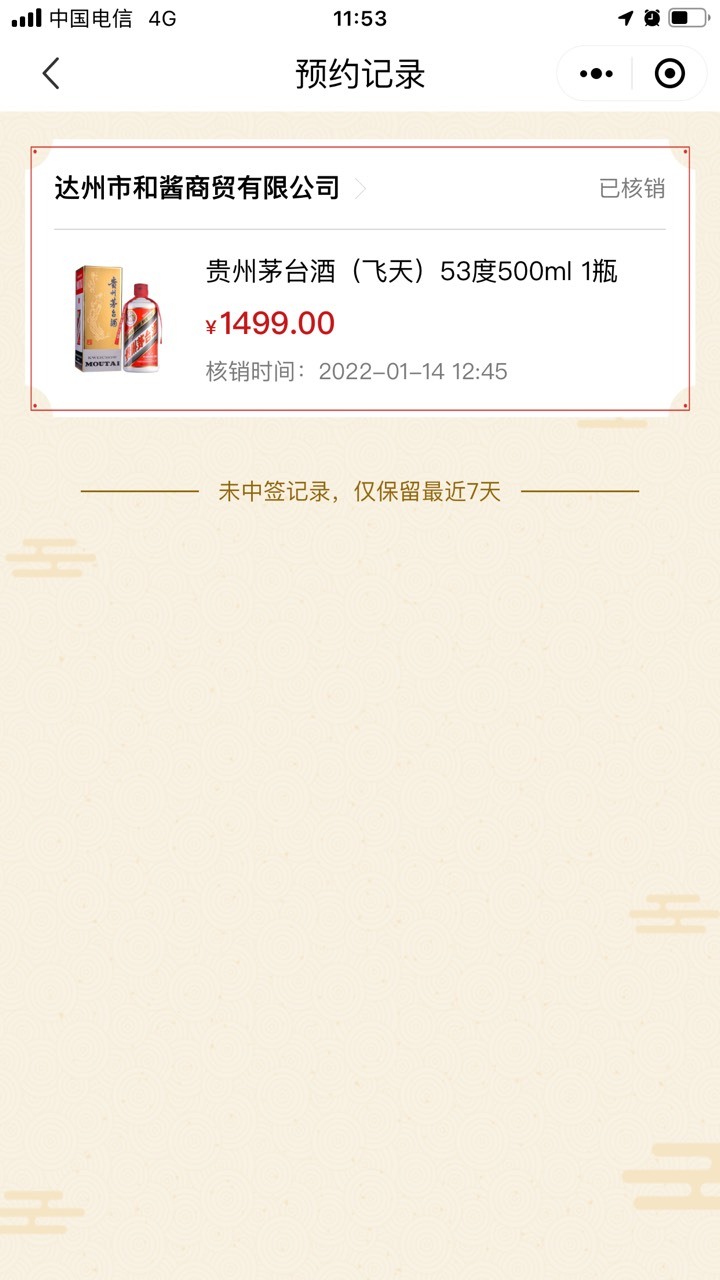The image size is (720, 1280).
Task: Open the 贵州茅台酒（飞天）reservation record card
Action: click(360, 278)
